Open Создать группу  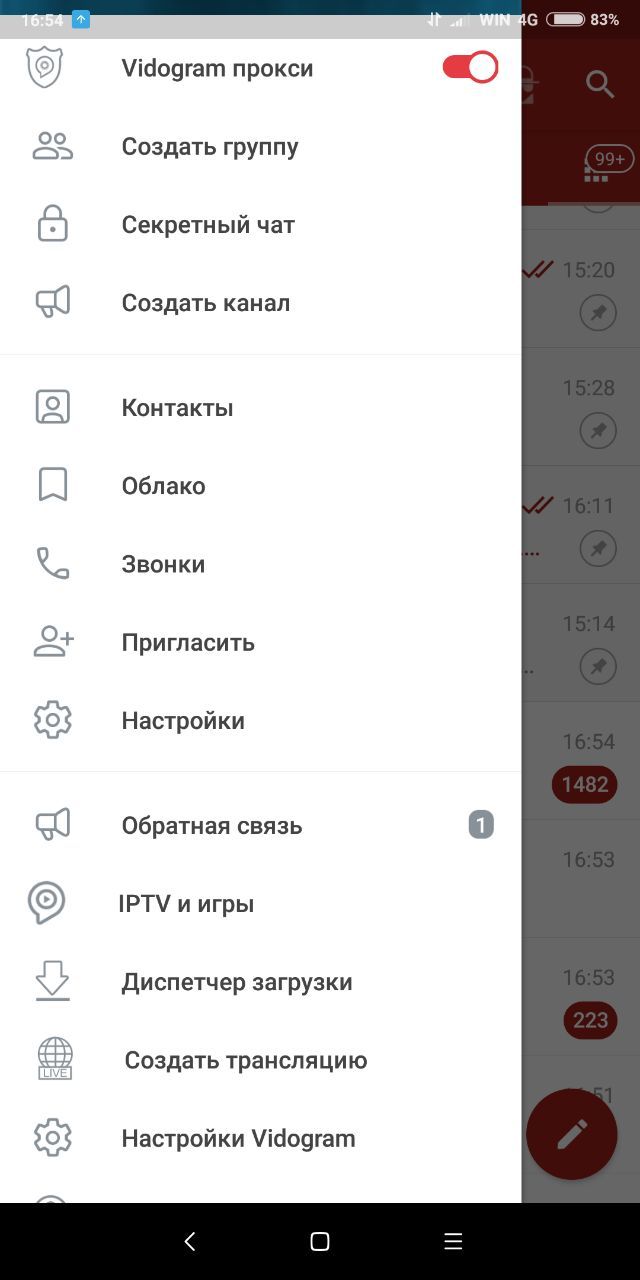[x=260, y=147]
